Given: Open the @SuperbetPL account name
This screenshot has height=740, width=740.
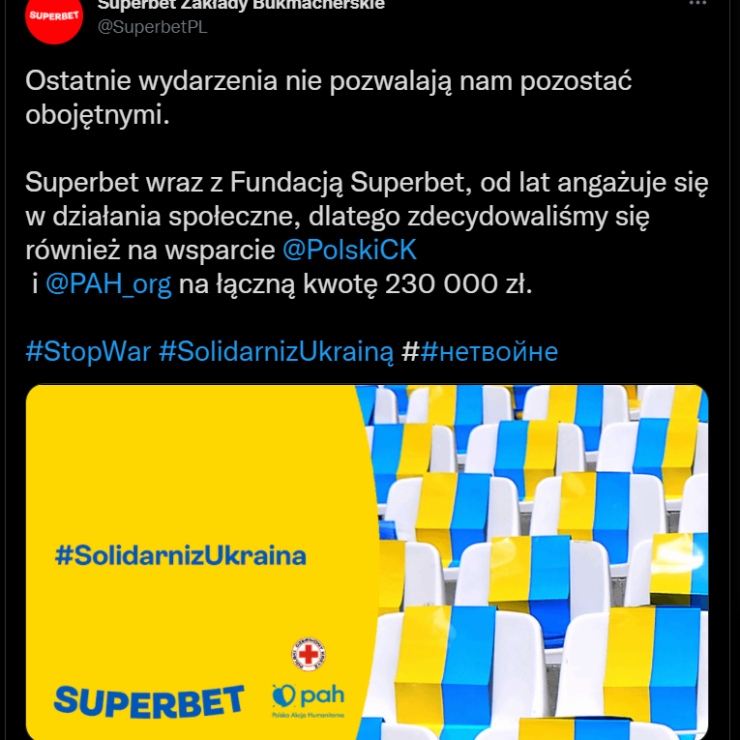Looking at the screenshot, I should click(152, 27).
